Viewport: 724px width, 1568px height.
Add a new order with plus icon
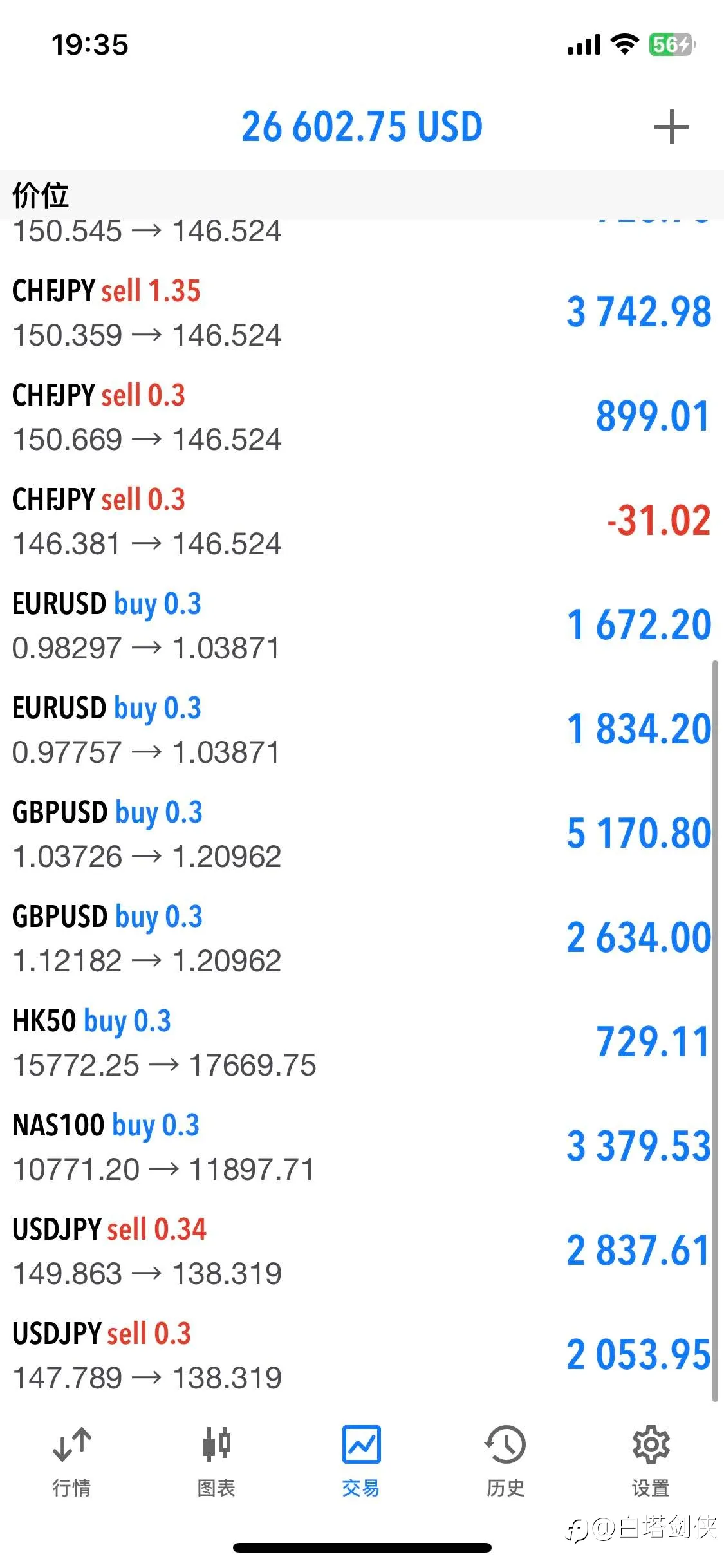(x=671, y=127)
